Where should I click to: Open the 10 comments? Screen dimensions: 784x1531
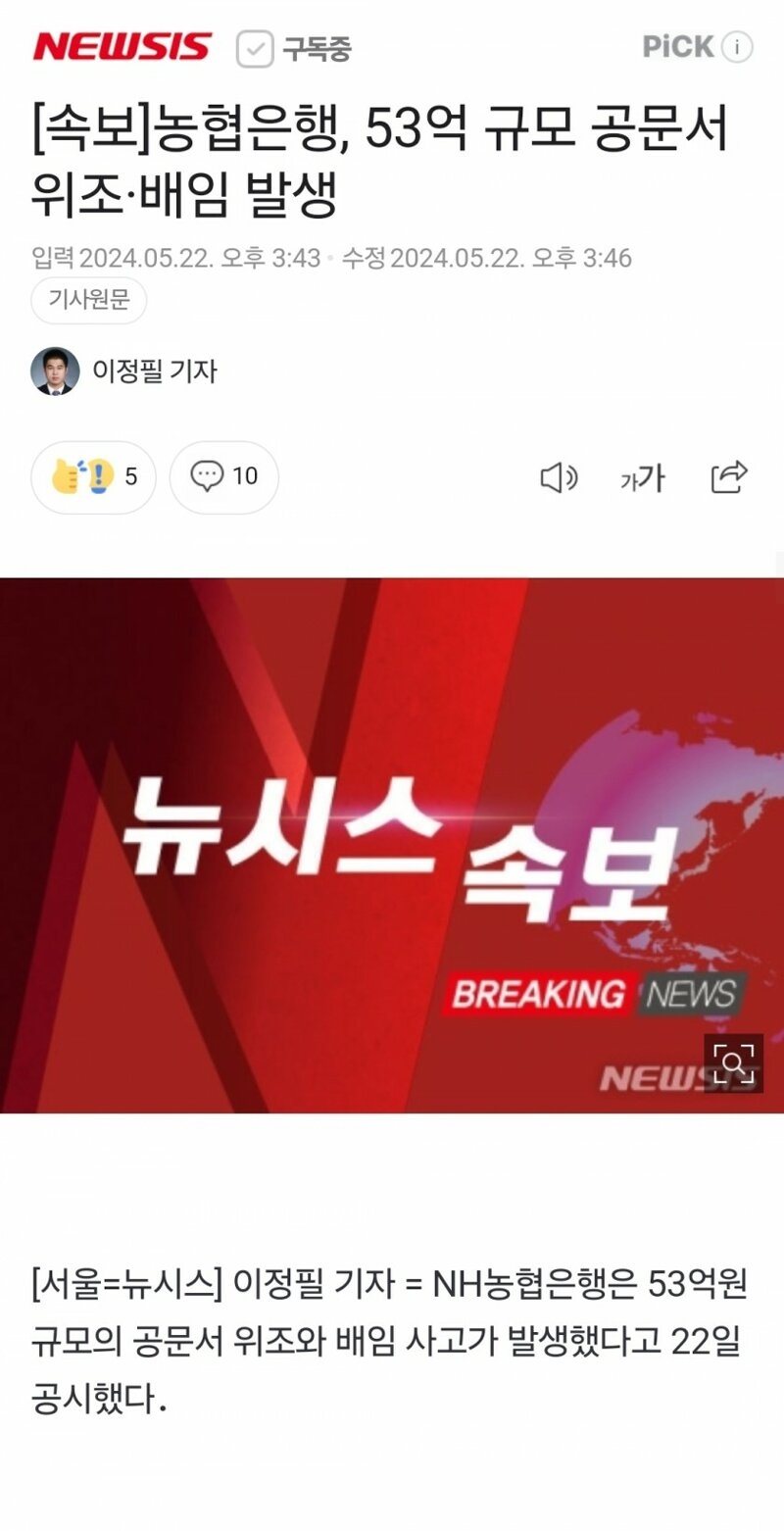click(x=224, y=477)
